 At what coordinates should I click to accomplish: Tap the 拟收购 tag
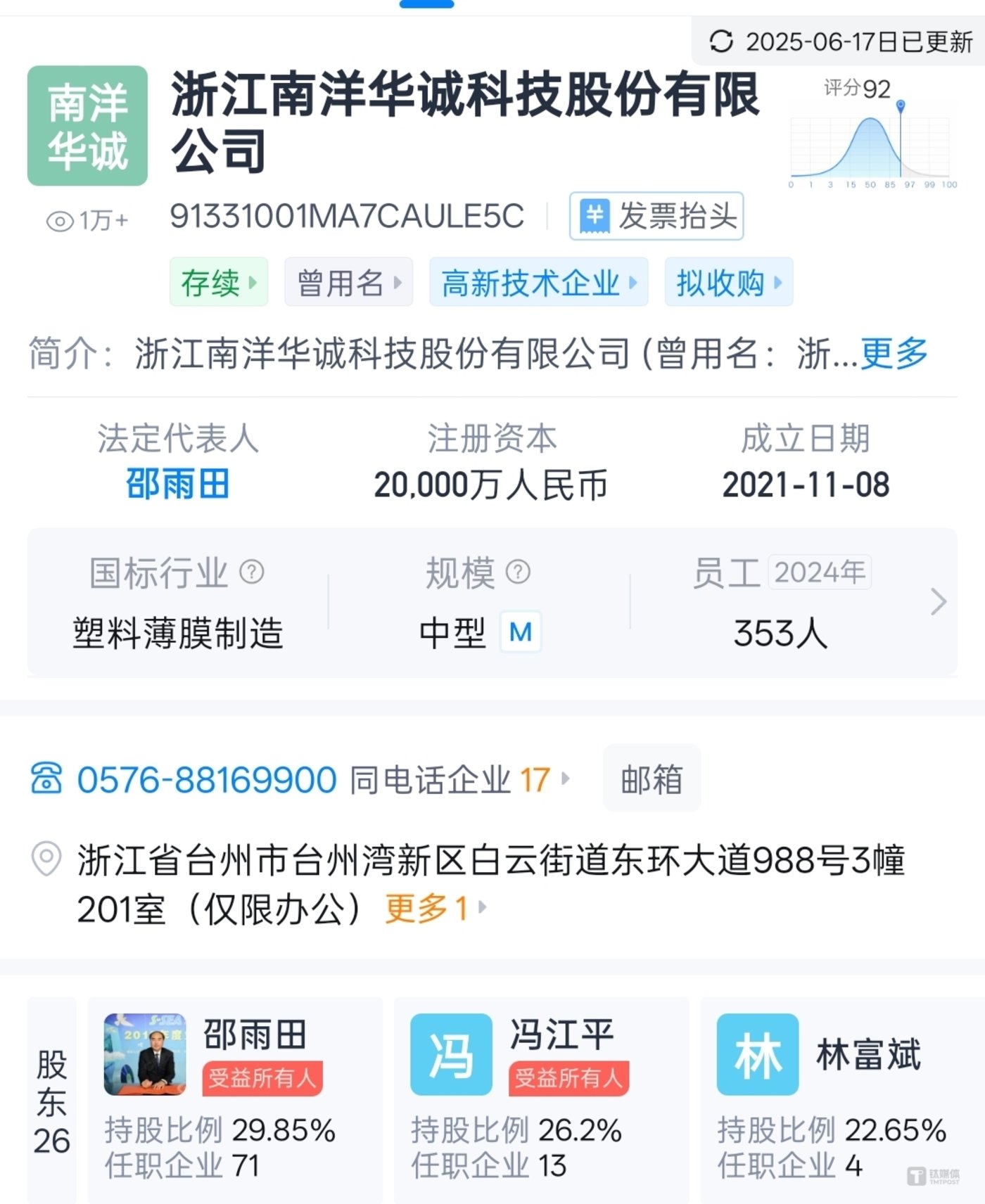(728, 282)
